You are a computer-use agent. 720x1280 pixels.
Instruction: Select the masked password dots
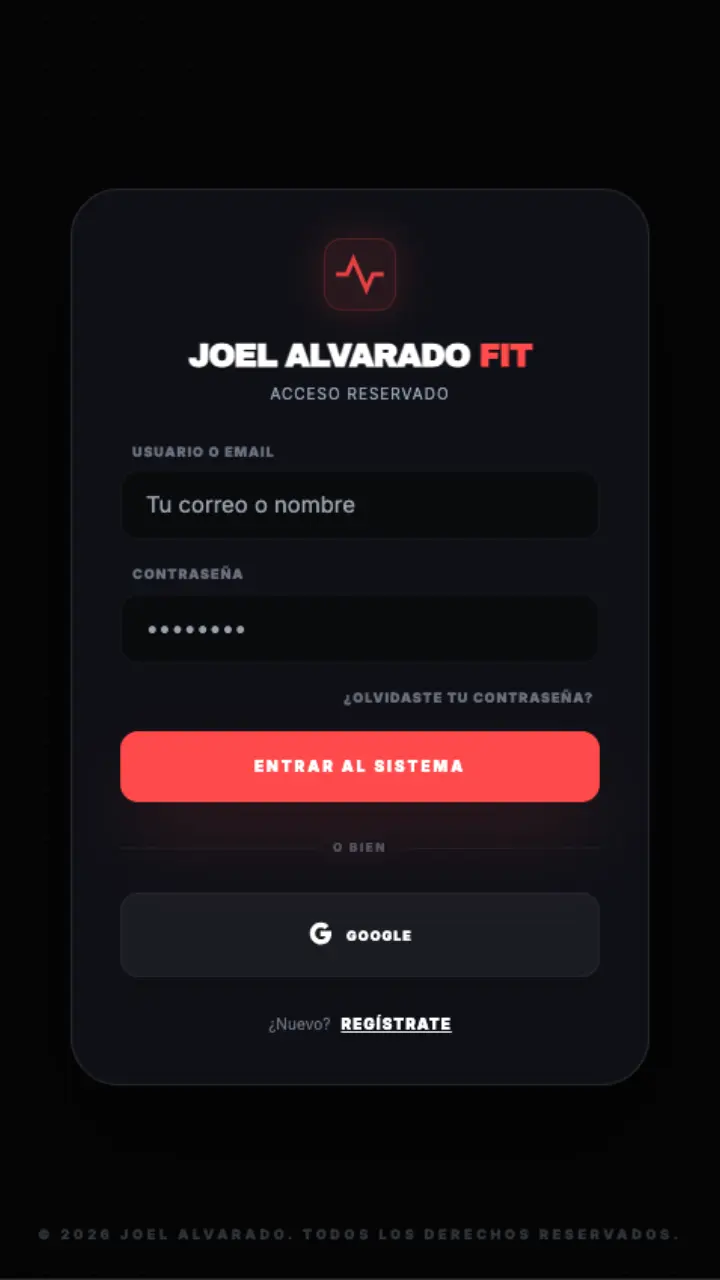point(196,628)
